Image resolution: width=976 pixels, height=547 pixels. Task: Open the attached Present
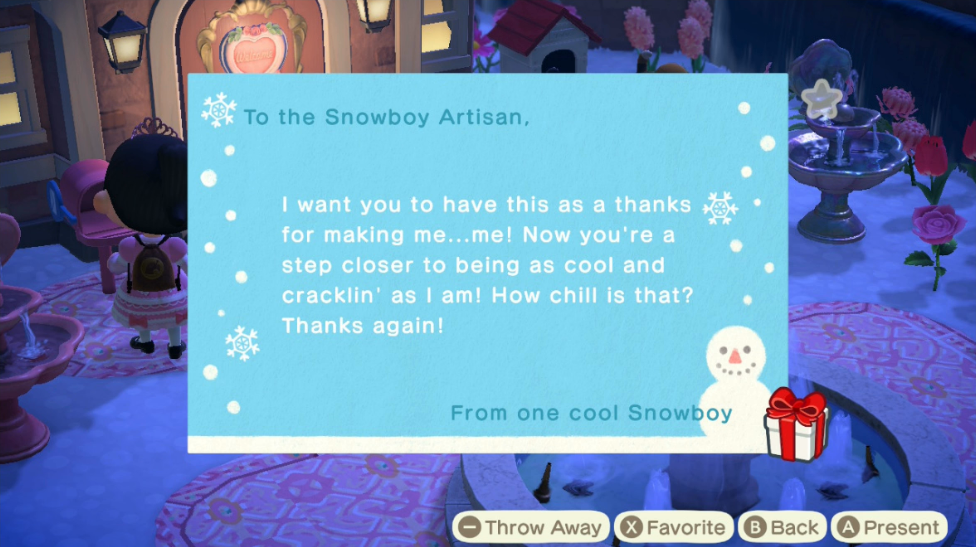click(890, 527)
